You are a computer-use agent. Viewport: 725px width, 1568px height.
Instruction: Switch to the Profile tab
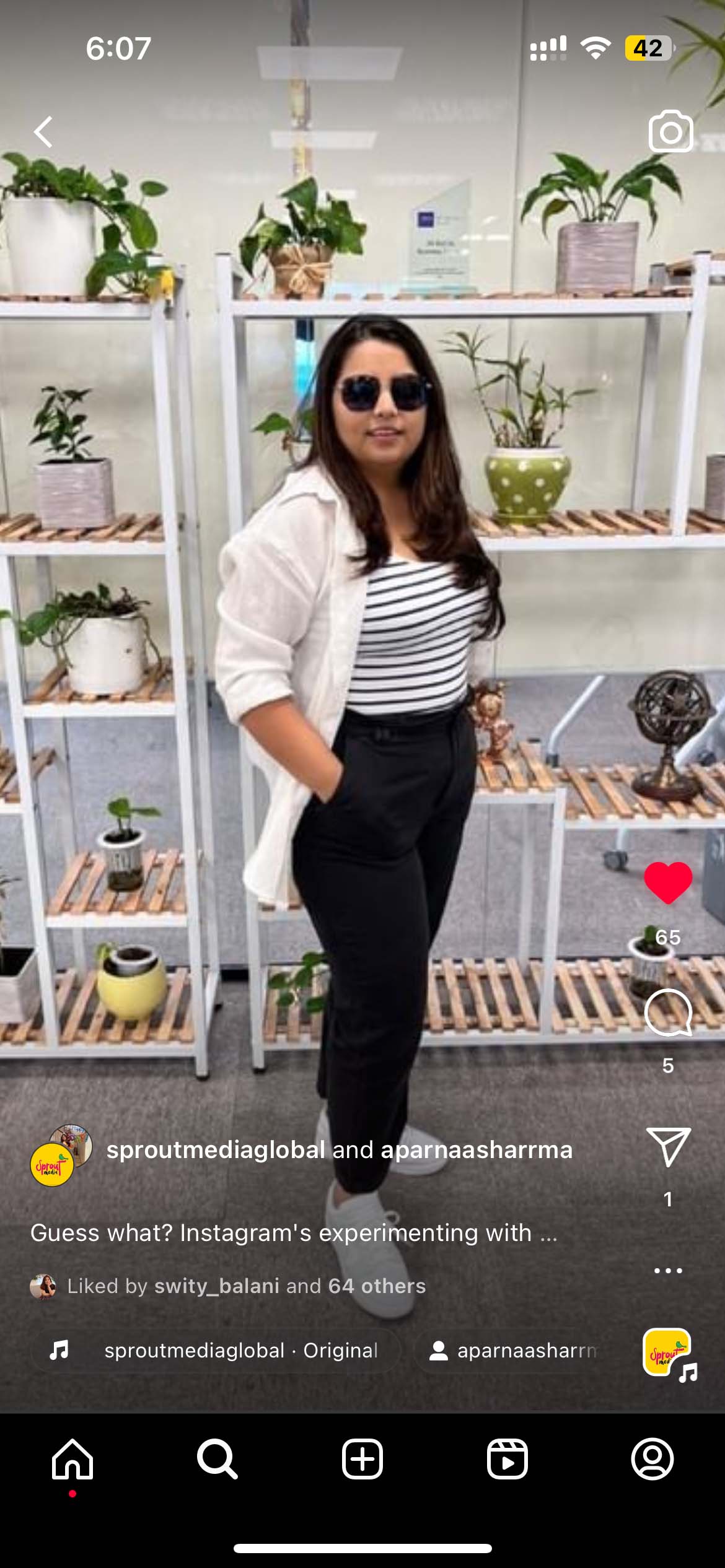[x=652, y=1460]
